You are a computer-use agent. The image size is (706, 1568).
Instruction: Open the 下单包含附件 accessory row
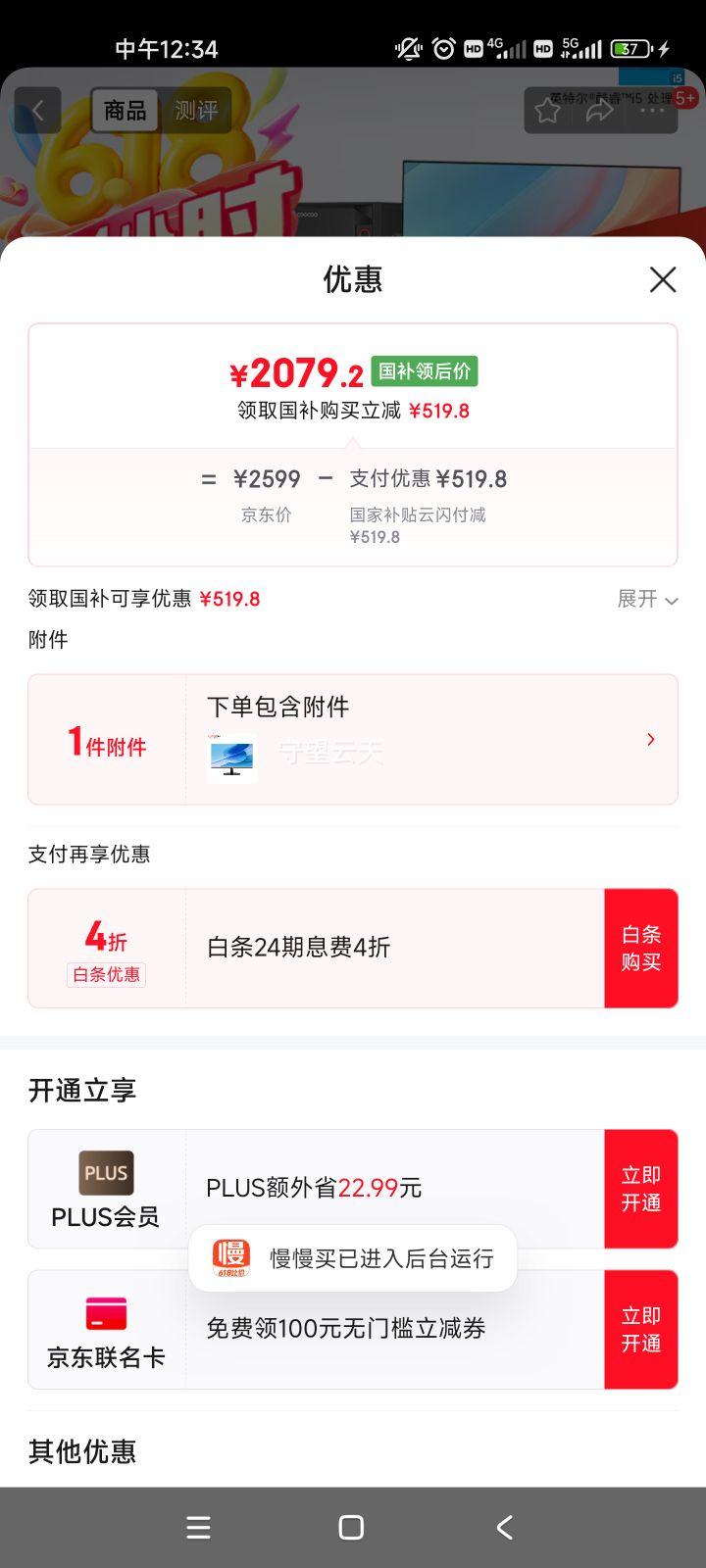pos(353,739)
